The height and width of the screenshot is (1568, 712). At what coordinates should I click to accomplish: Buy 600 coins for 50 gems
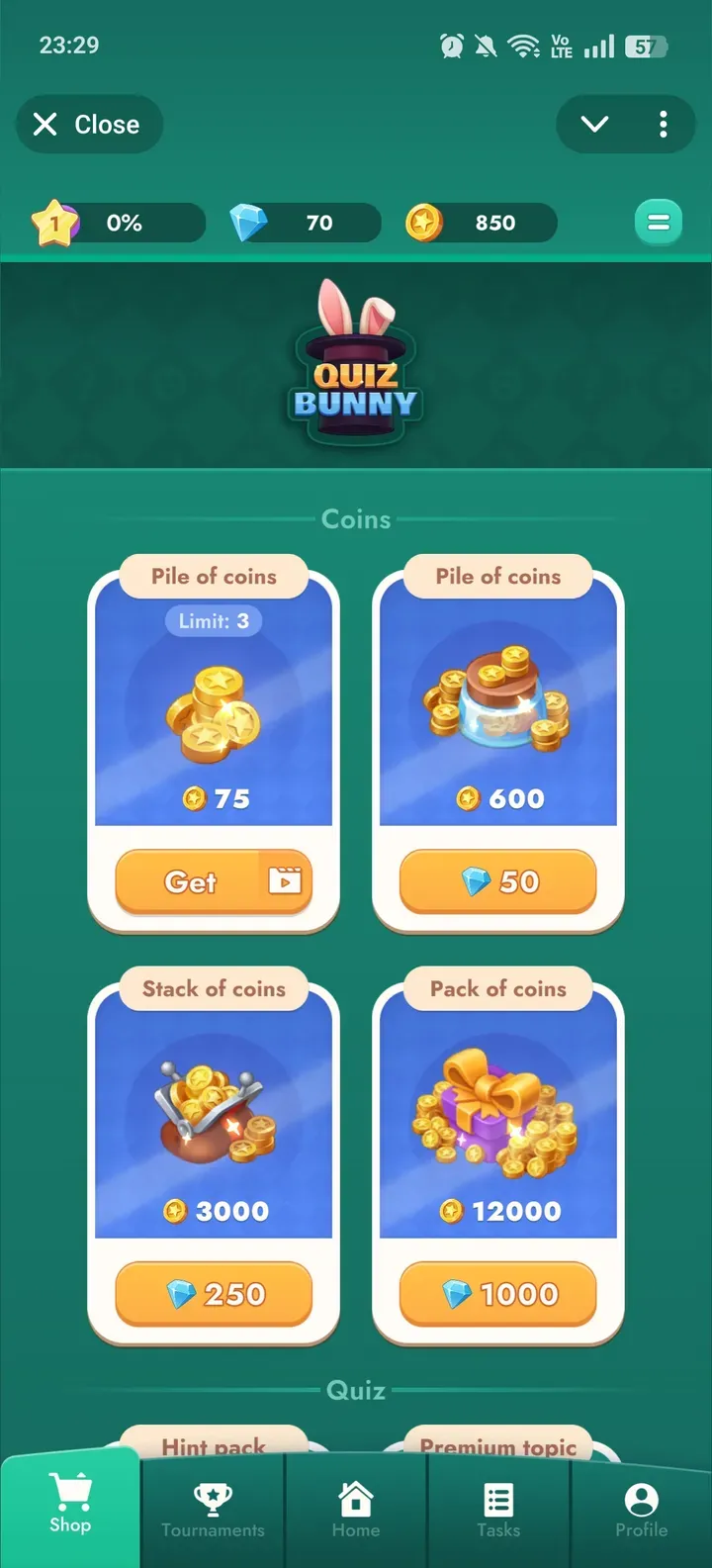497,880
